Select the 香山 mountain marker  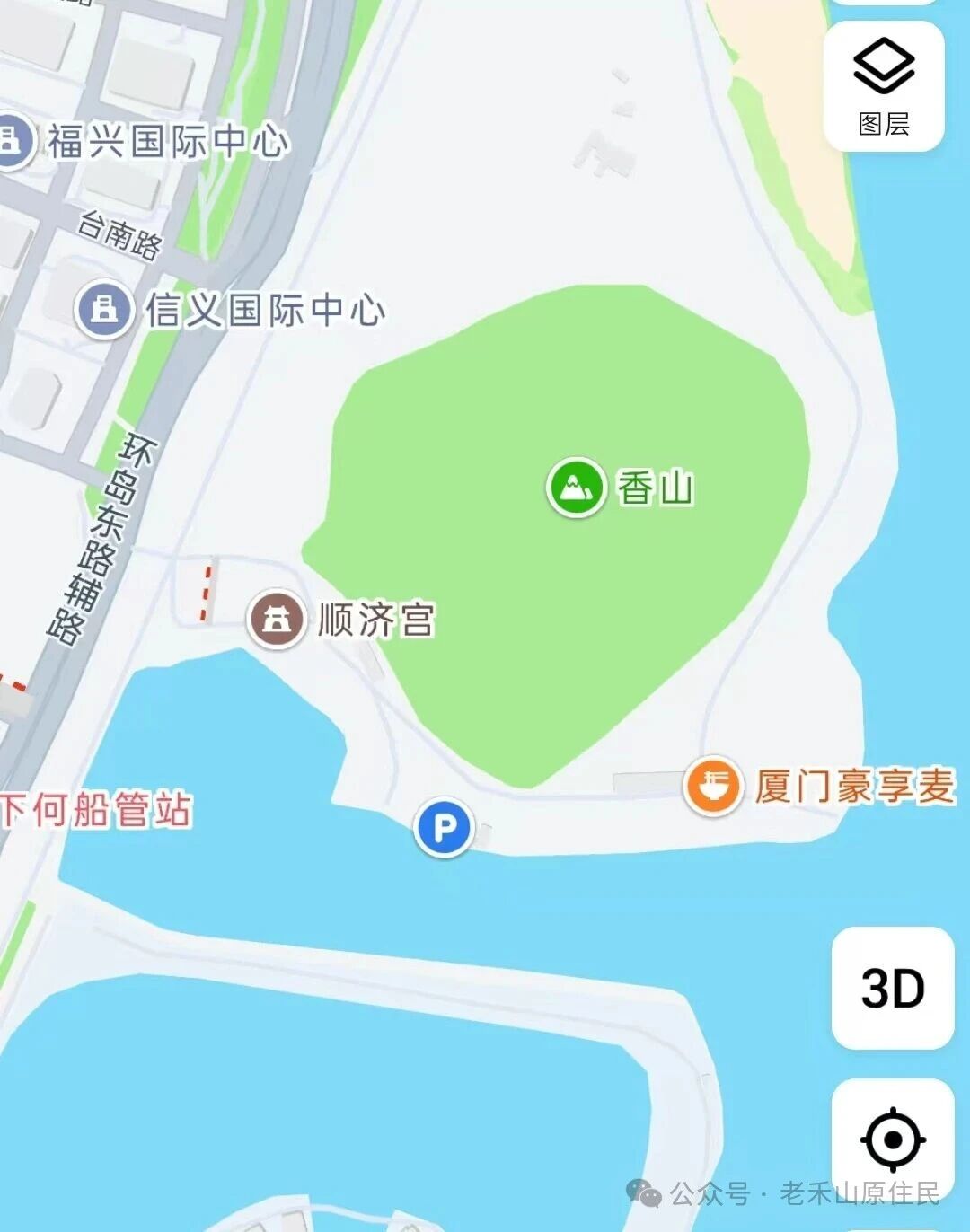tap(576, 488)
